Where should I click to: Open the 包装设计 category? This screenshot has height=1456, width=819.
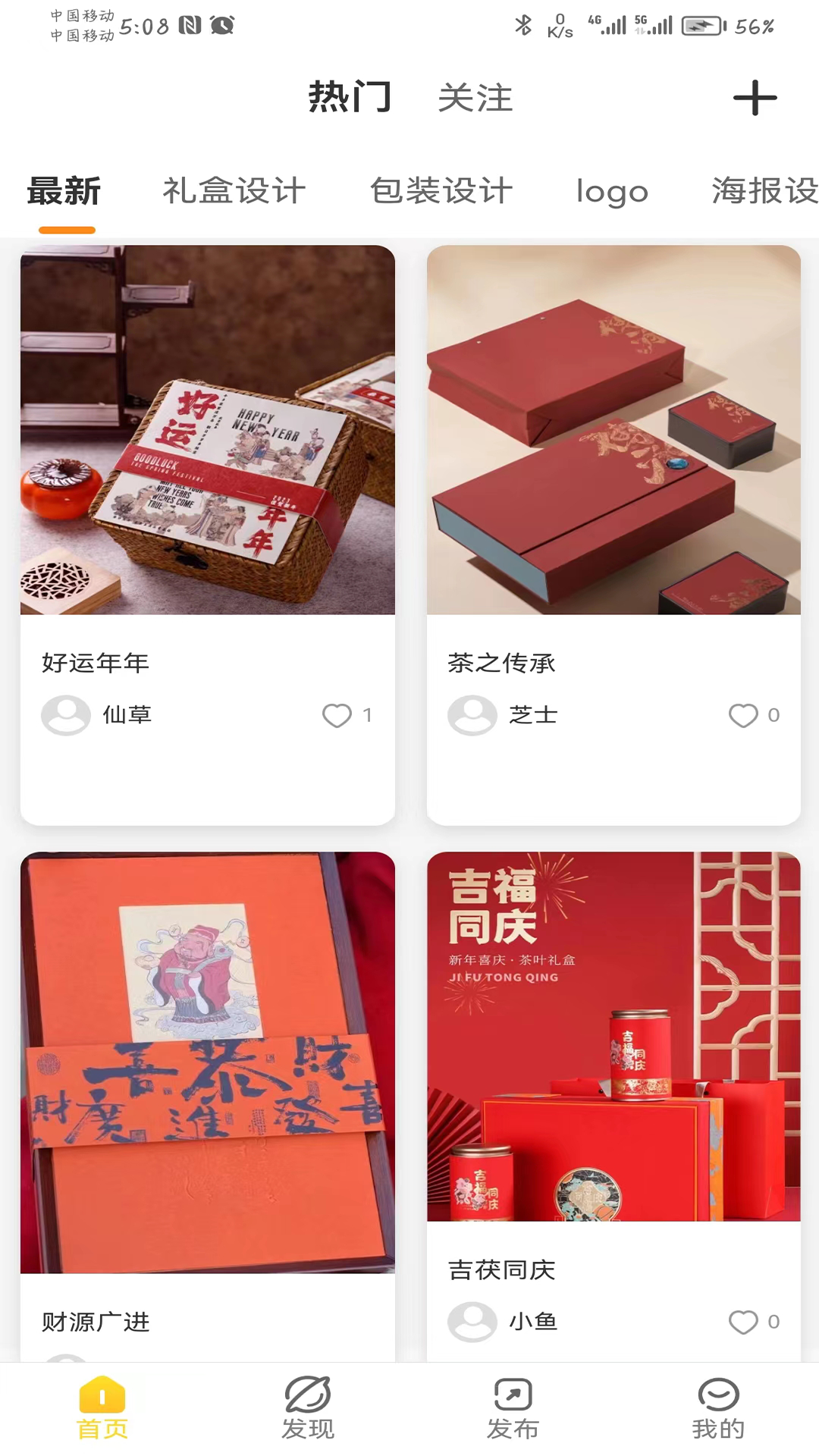click(x=441, y=191)
